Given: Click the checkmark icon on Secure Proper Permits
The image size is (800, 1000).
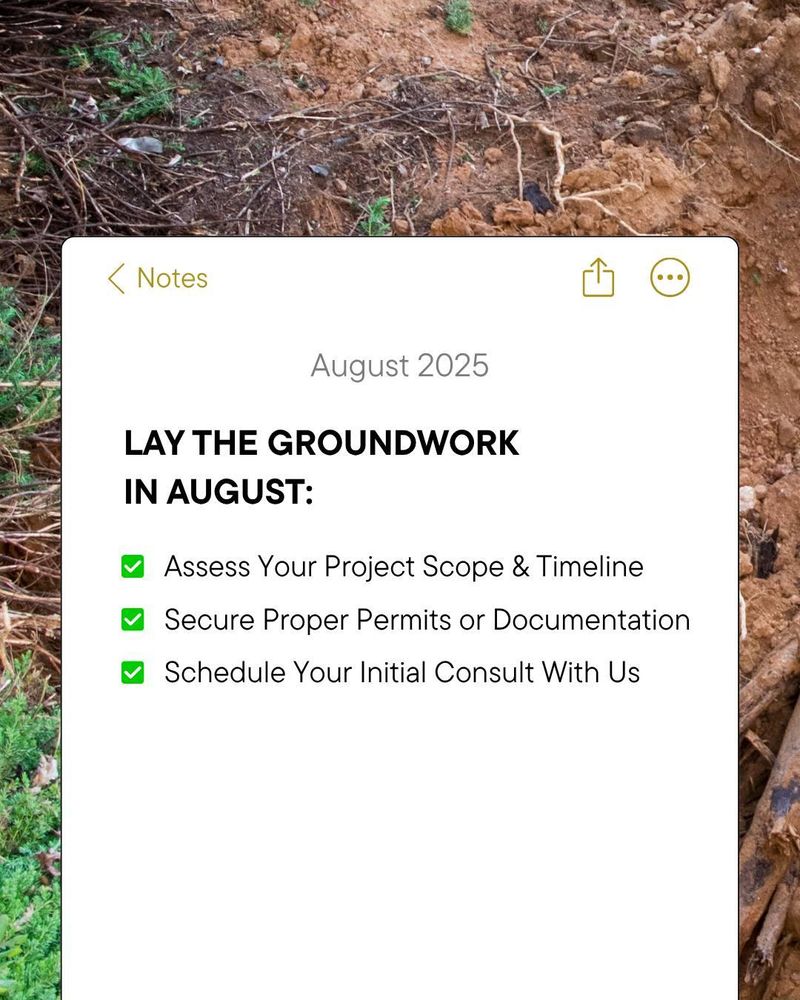Looking at the screenshot, I should point(132,620).
